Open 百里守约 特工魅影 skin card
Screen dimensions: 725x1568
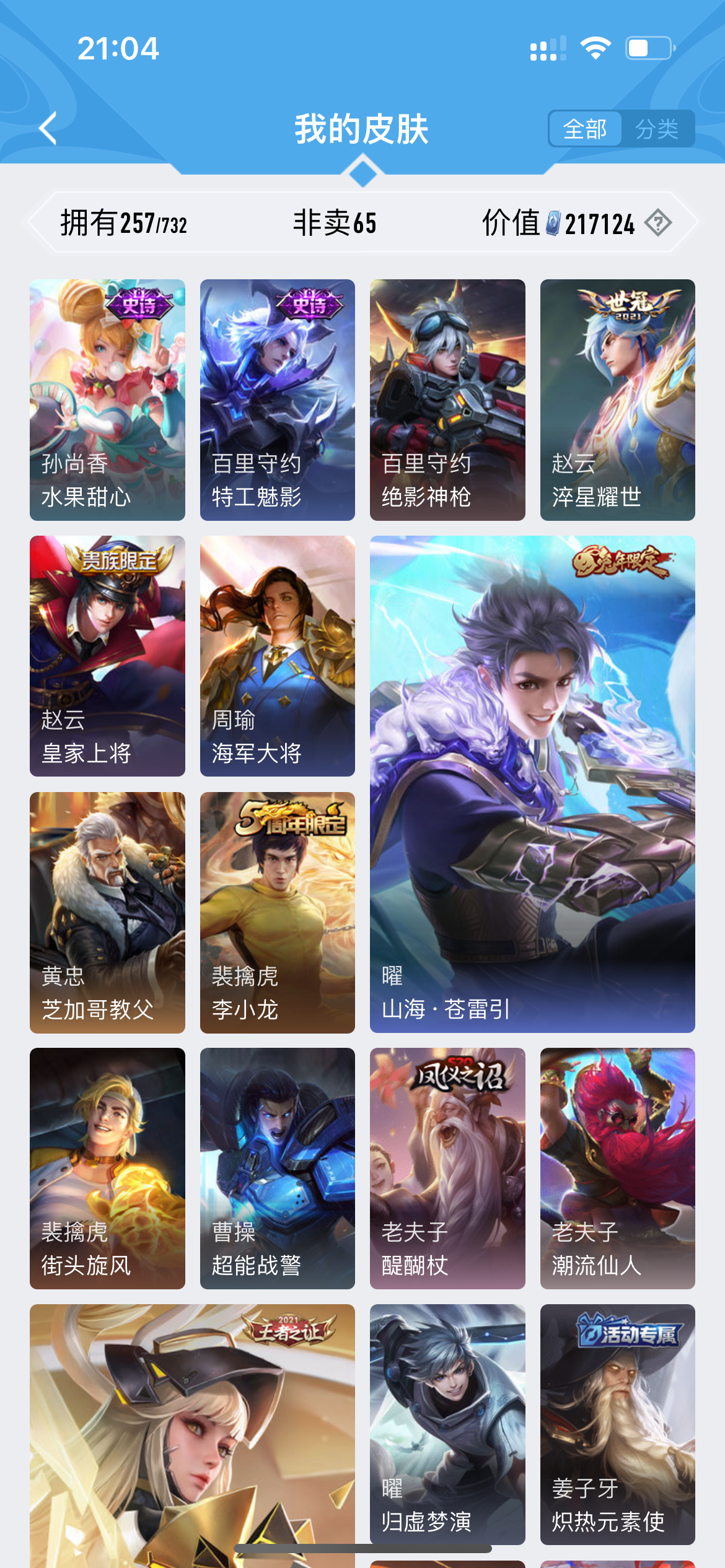pos(277,399)
